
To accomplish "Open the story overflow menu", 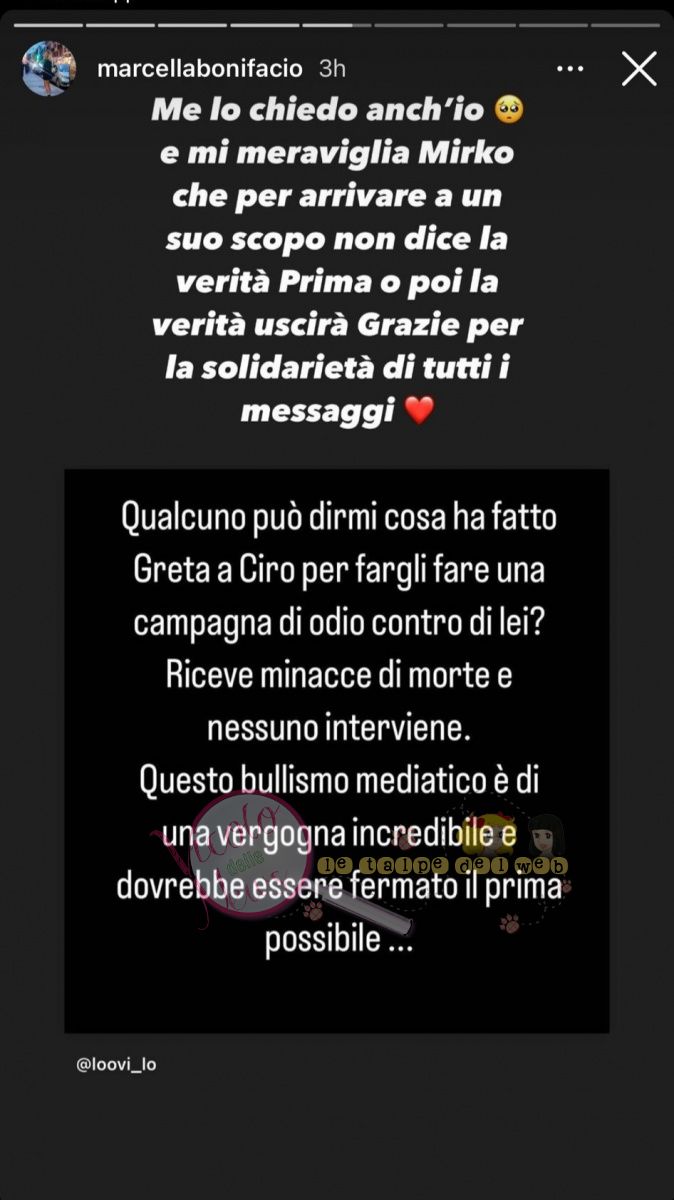I will coord(570,69).
